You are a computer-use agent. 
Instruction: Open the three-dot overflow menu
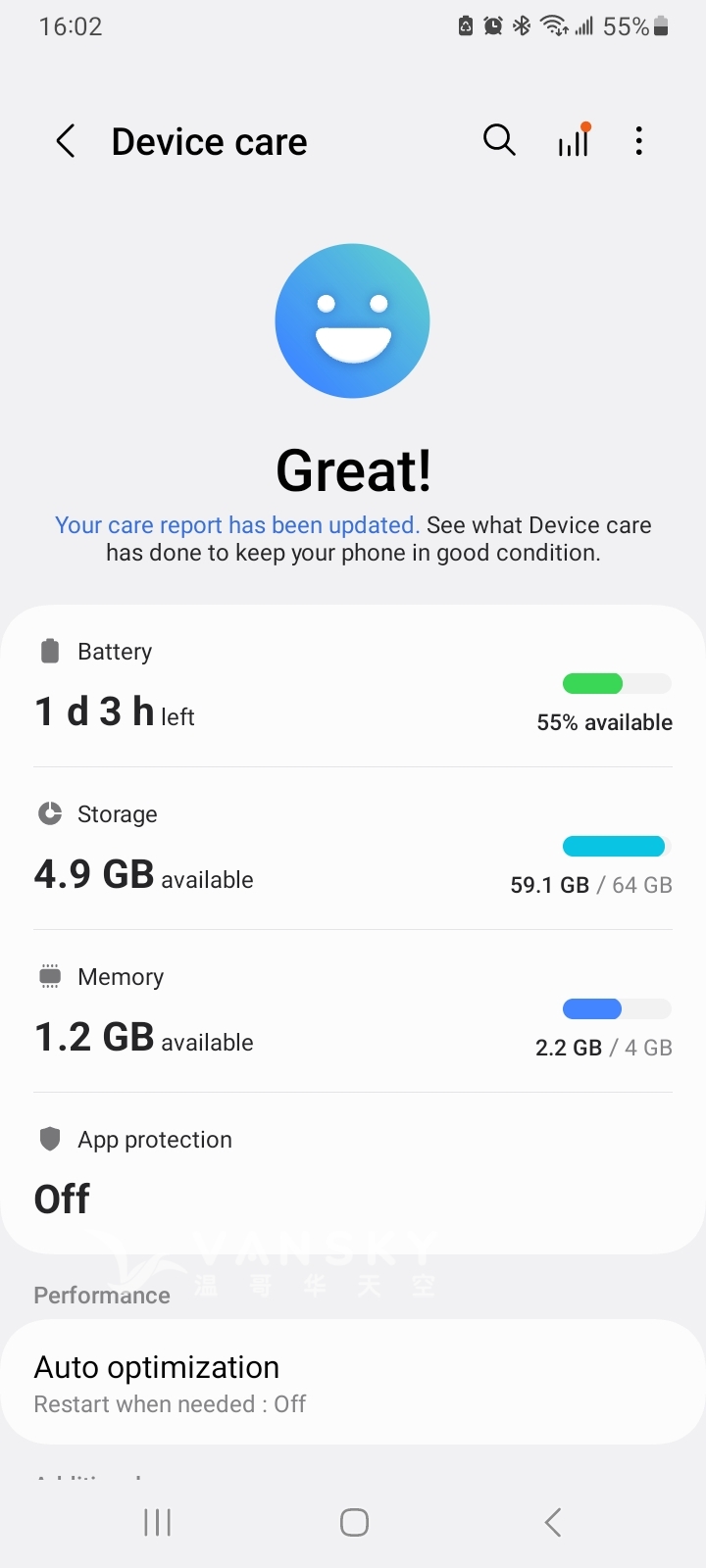coord(638,140)
